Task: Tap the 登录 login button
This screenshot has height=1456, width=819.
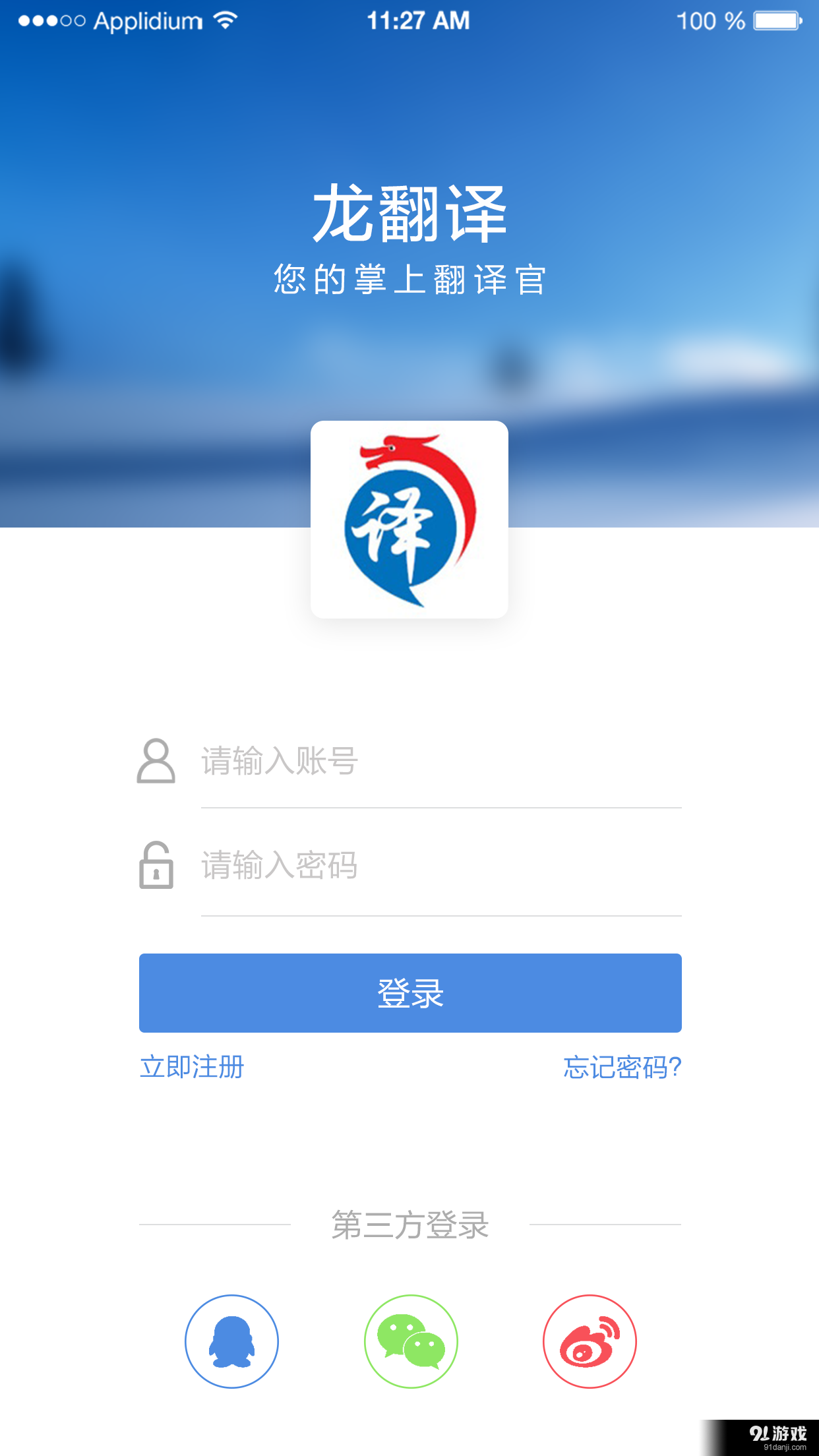Action: (409, 993)
